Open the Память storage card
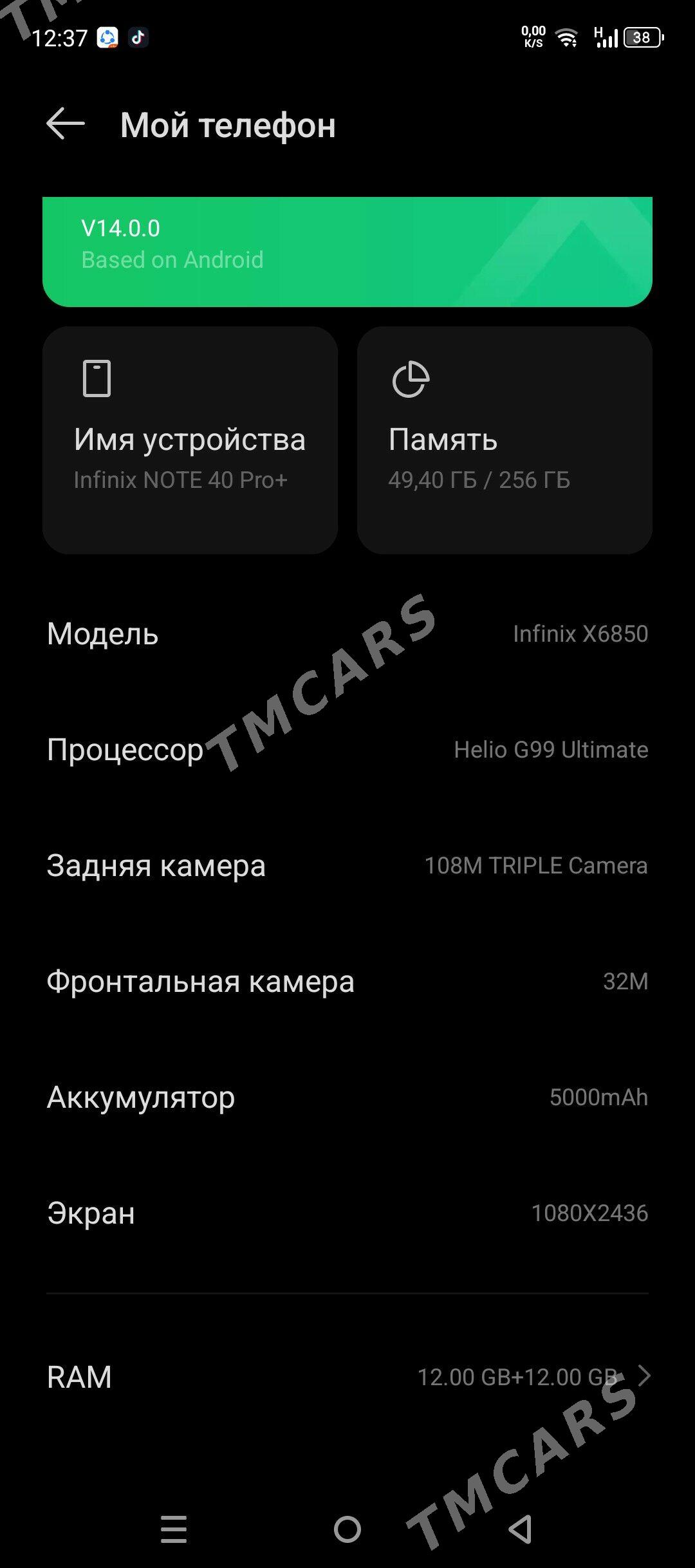The image size is (695, 1568). tap(505, 440)
